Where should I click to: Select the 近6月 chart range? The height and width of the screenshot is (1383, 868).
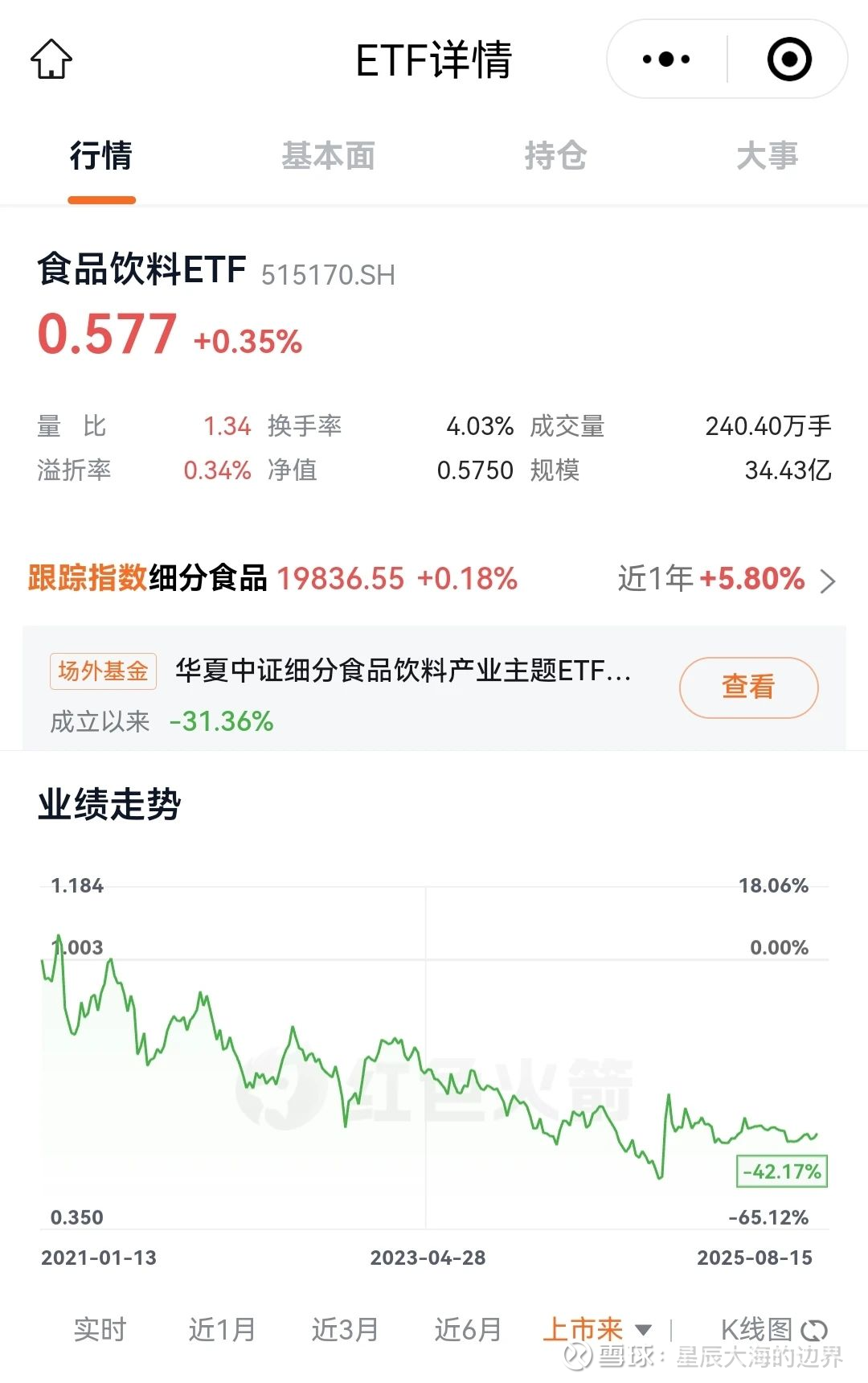click(468, 1330)
